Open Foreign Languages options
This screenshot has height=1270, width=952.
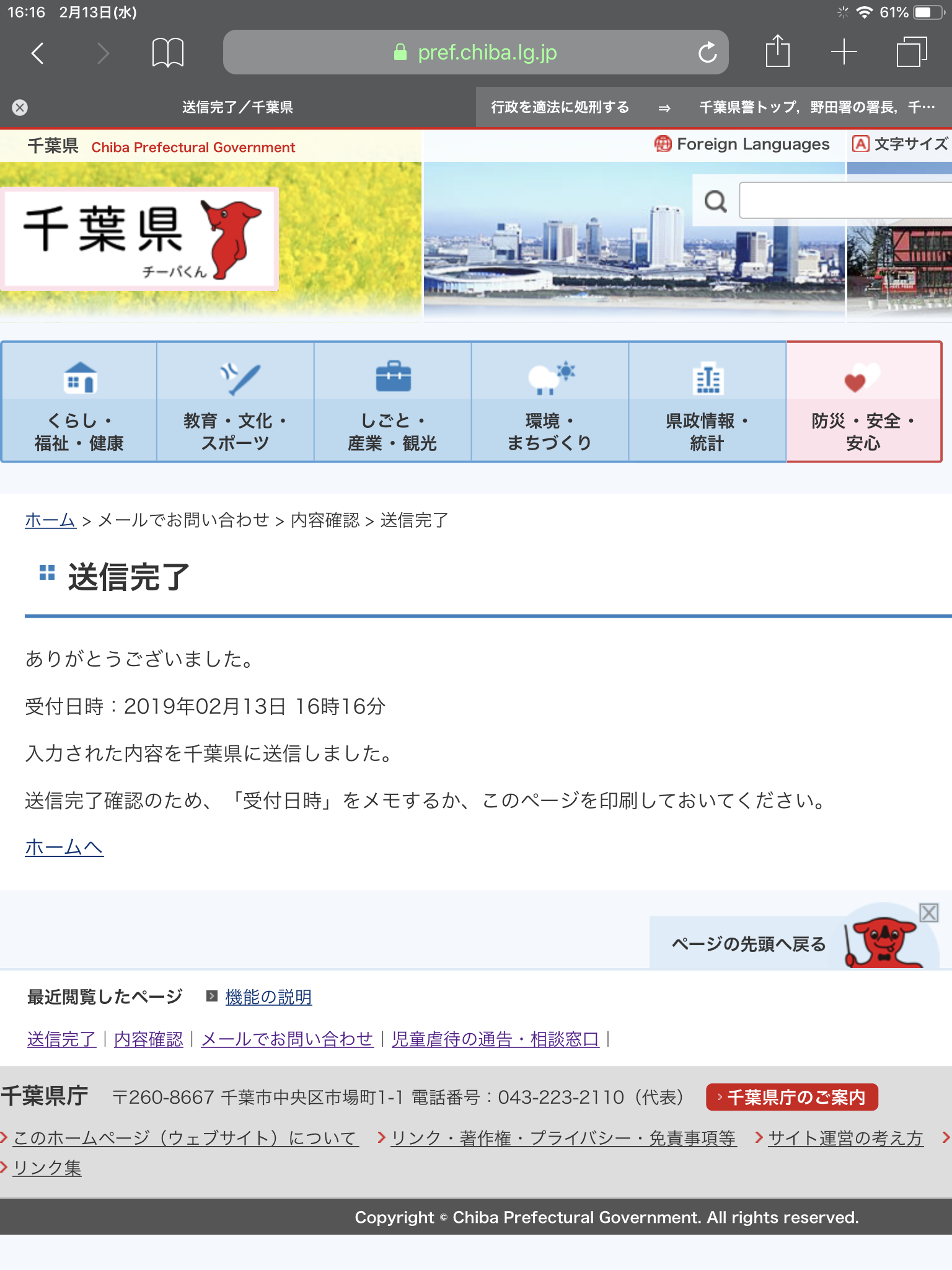pos(743,144)
